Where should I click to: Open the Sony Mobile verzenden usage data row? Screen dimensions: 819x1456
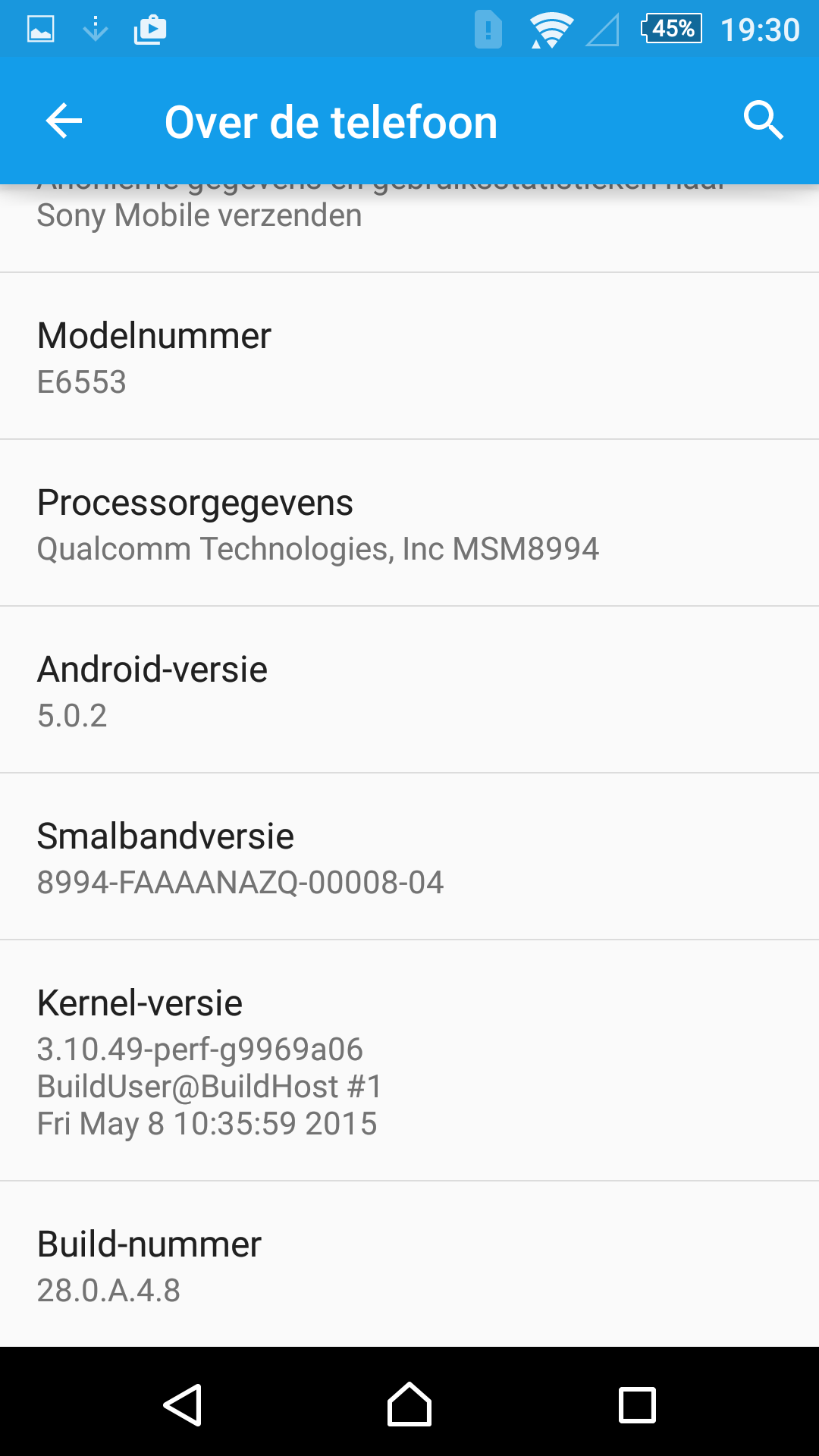pos(409,227)
